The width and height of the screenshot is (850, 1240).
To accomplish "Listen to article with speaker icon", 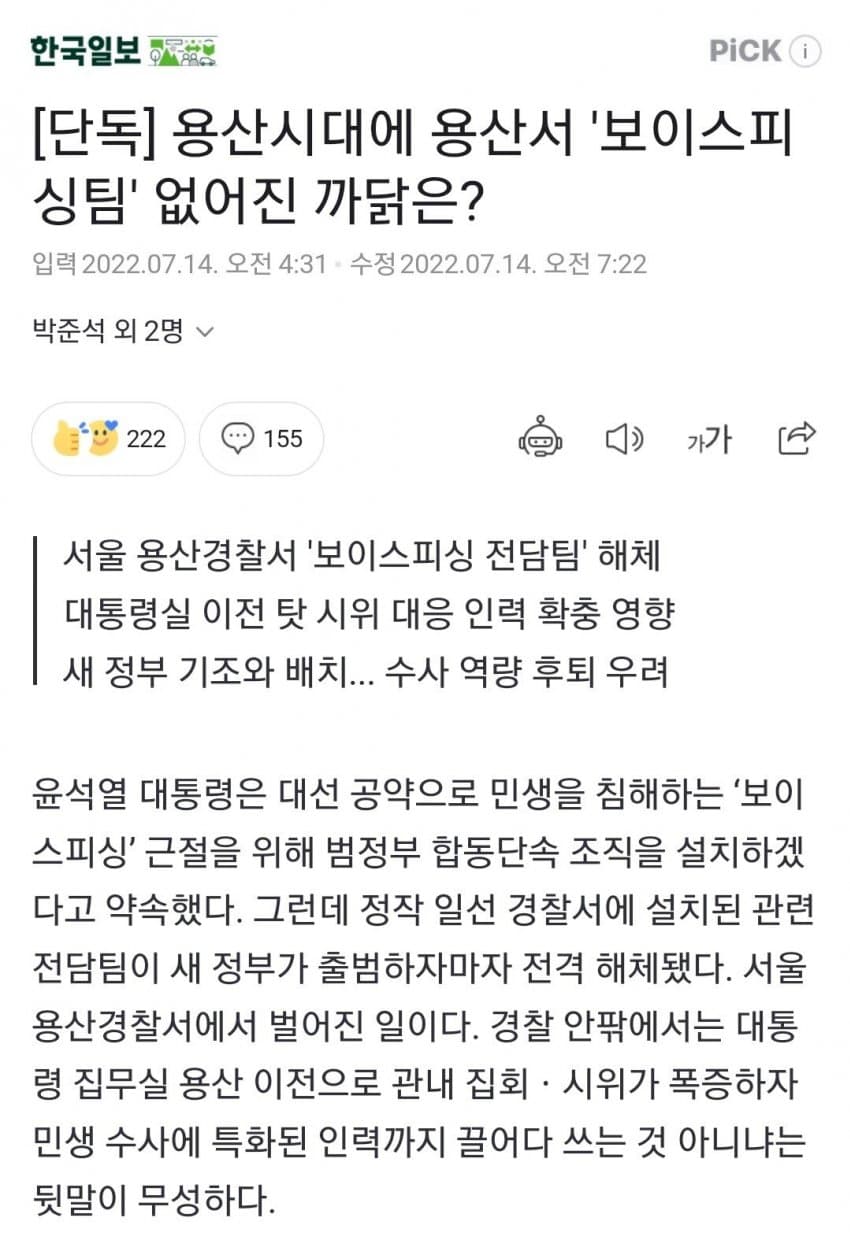I will [625, 438].
